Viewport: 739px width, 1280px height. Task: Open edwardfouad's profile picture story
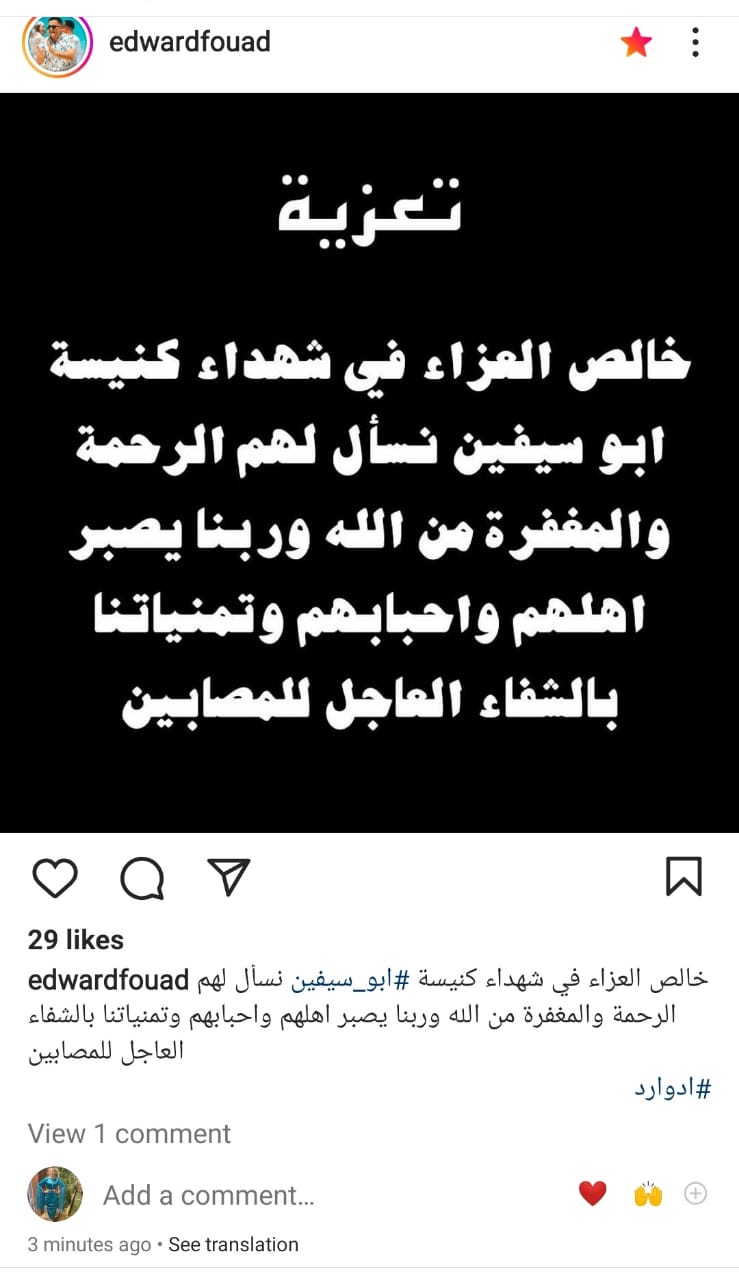[57, 44]
